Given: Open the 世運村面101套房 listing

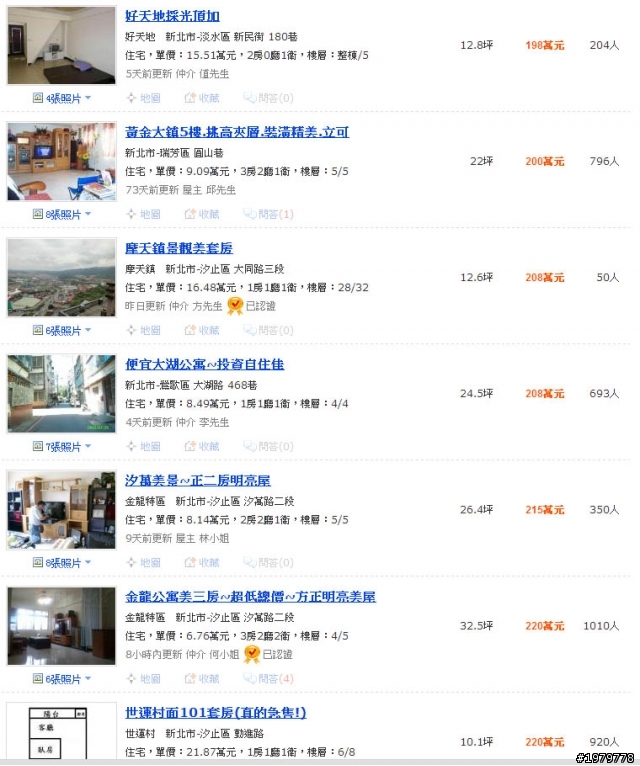Looking at the screenshot, I should (x=215, y=713).
